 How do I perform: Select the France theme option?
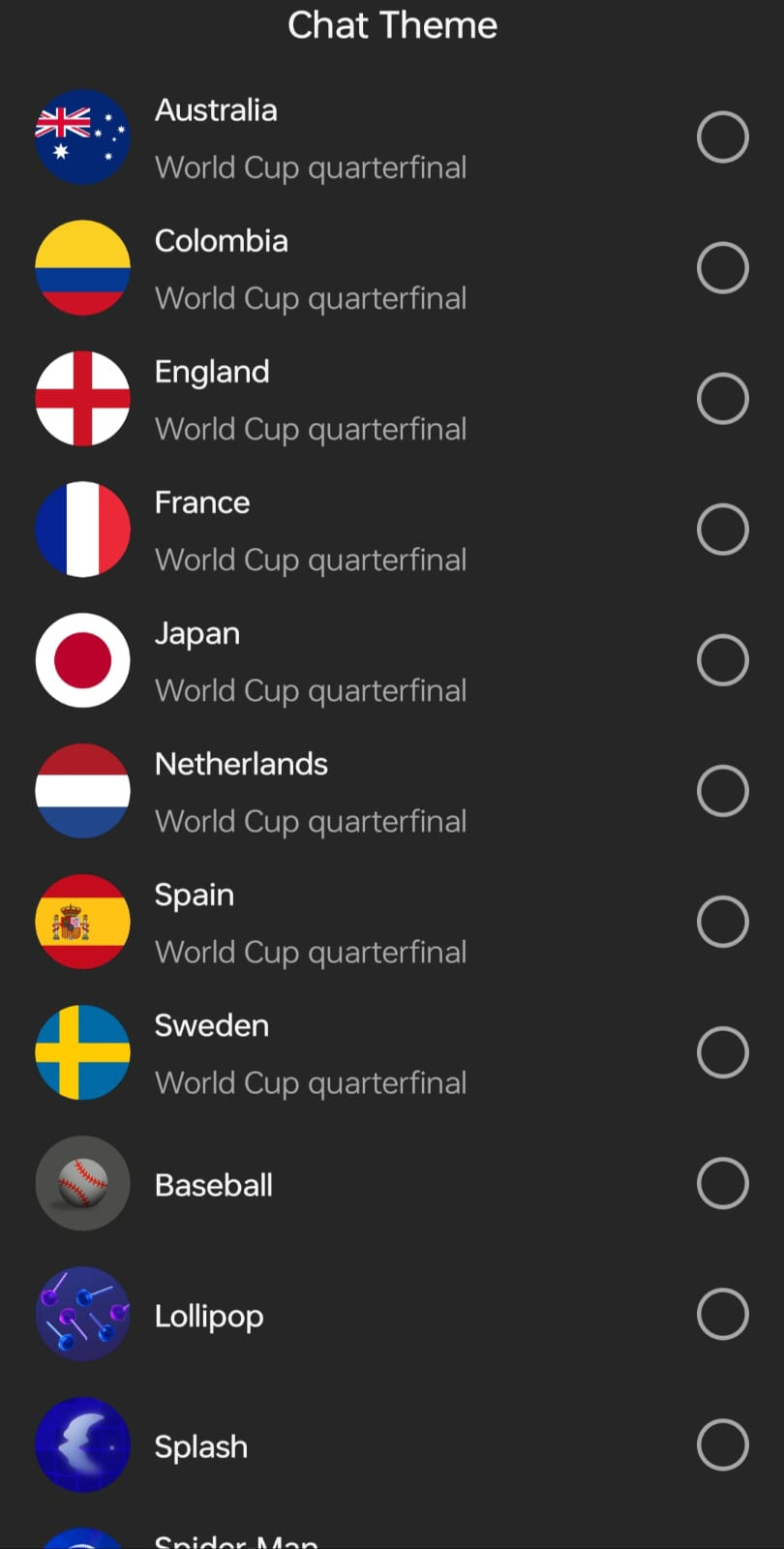pos(722,530)
